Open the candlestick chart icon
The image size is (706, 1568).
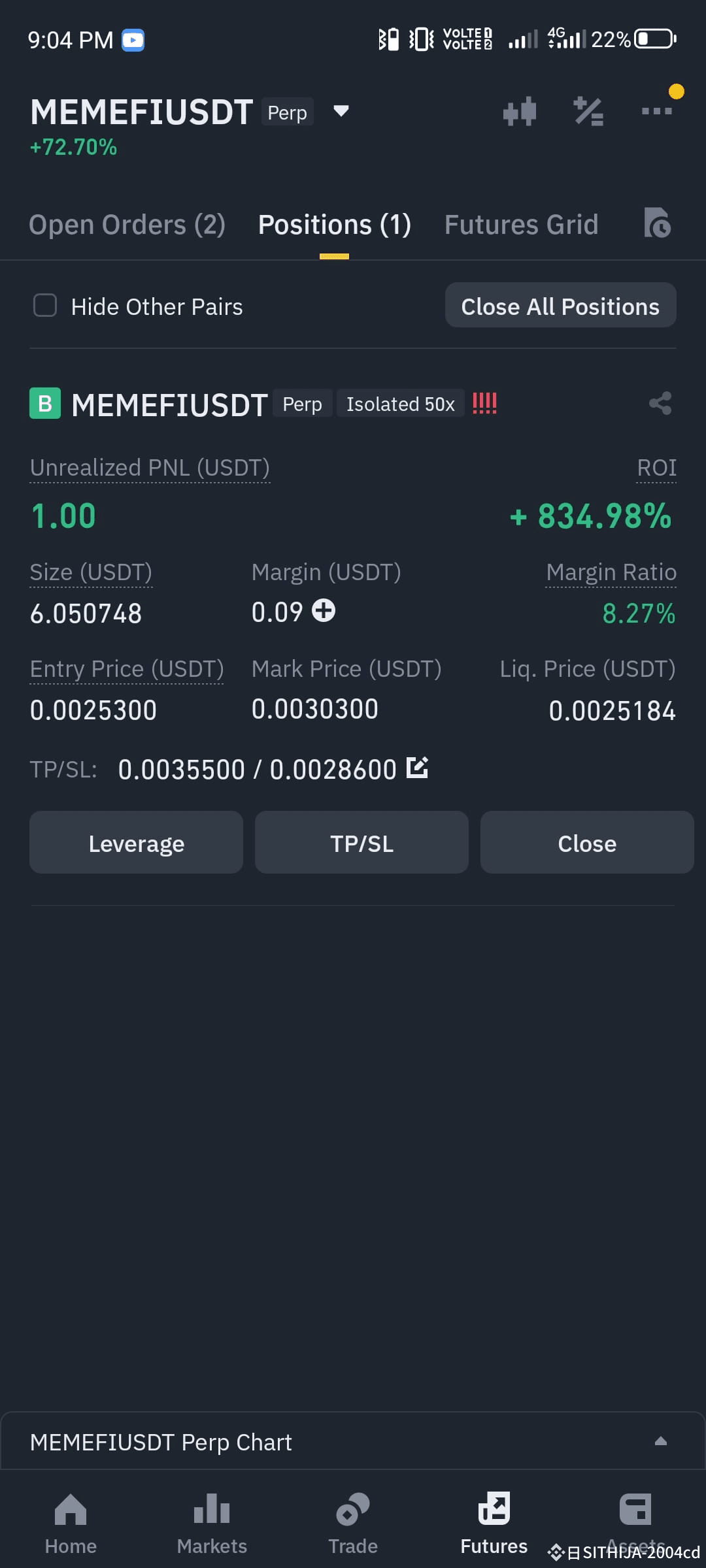click(x=520, y=111)
